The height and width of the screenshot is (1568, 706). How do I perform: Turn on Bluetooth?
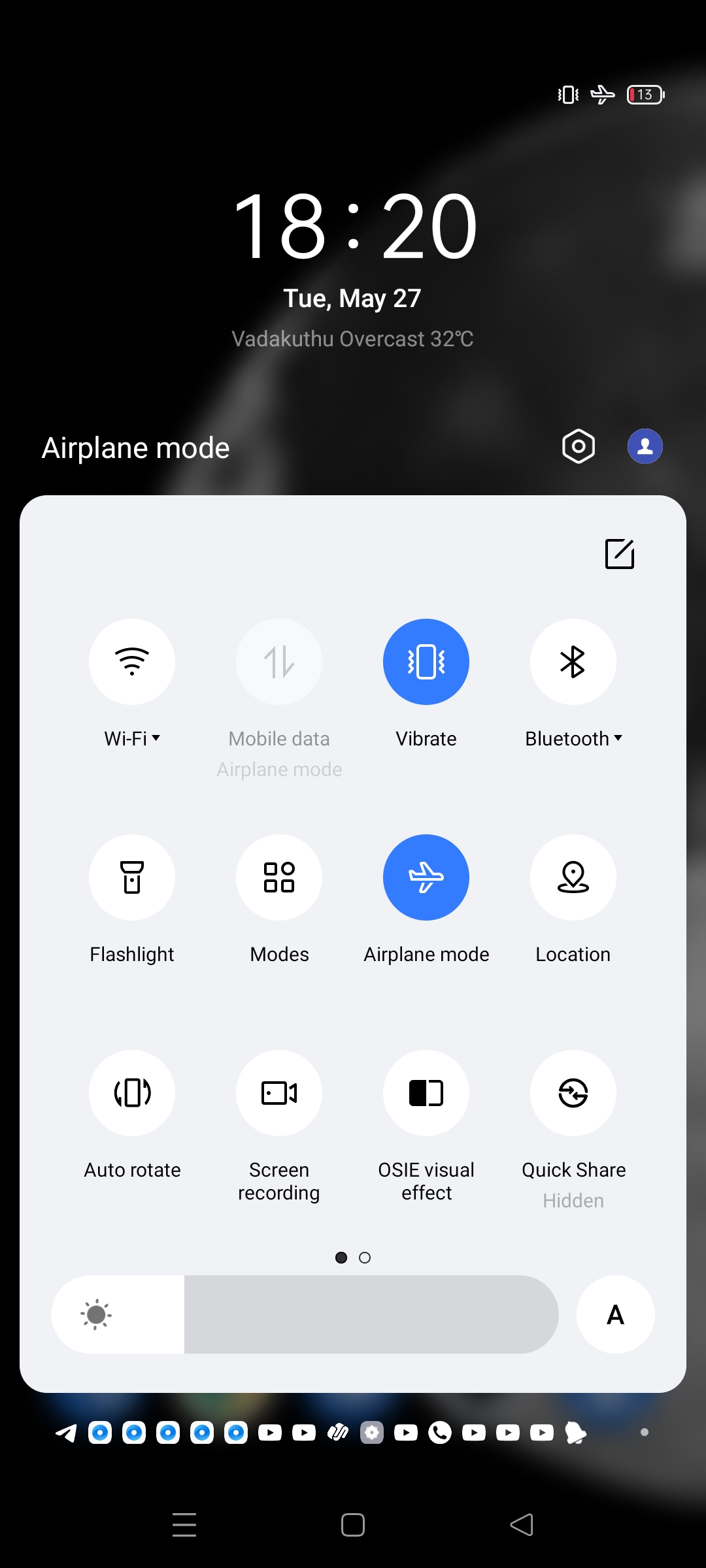tap(573, 662)
